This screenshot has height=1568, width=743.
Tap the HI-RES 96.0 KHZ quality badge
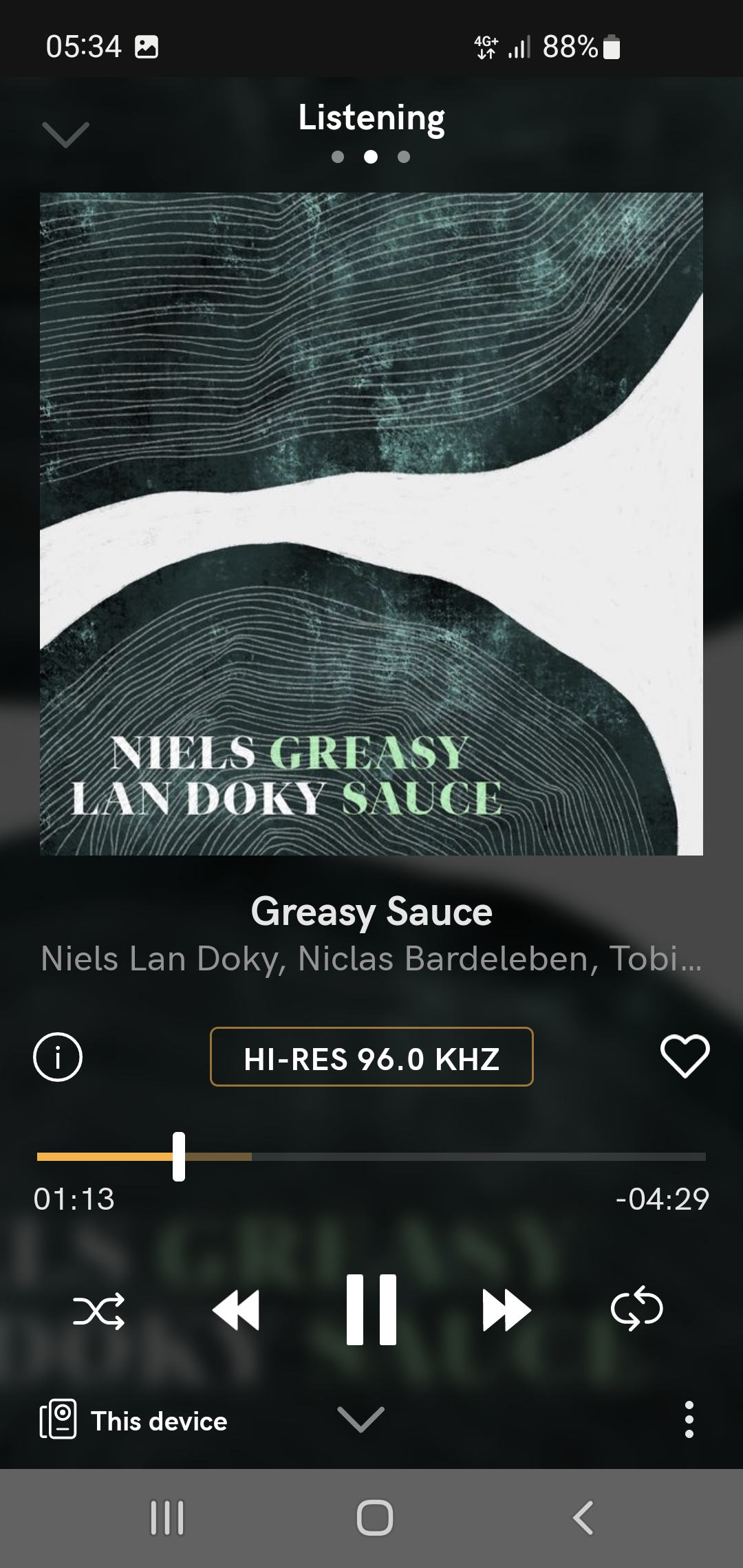(371, 1057)
